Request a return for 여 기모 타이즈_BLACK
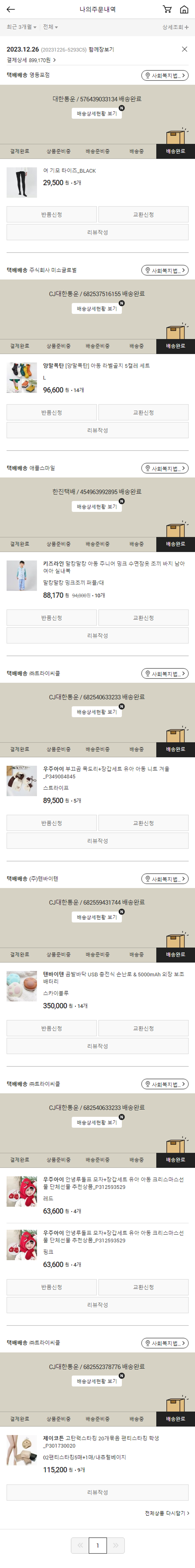The image size is (195, 1568). (52, 215)
